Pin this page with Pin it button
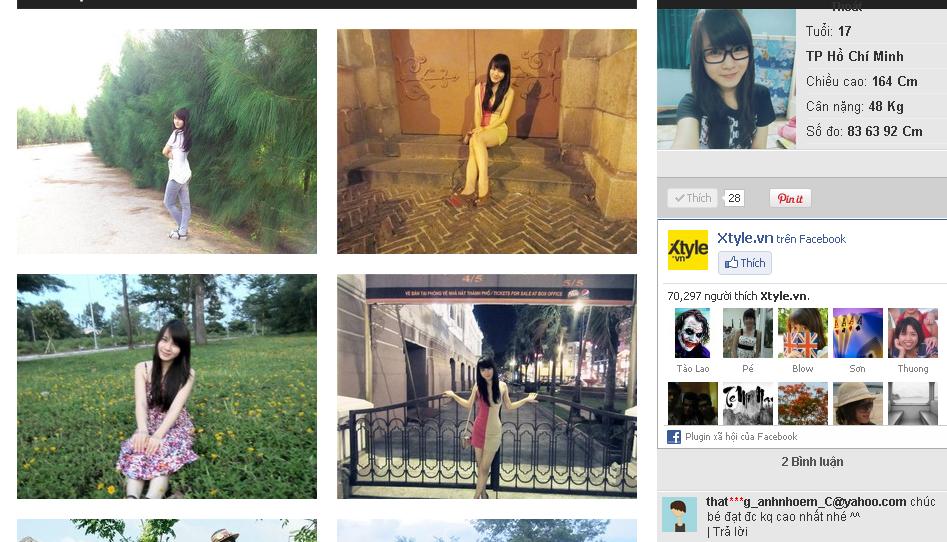The width and height of the screenshot is (947, 542). [790, 198]
